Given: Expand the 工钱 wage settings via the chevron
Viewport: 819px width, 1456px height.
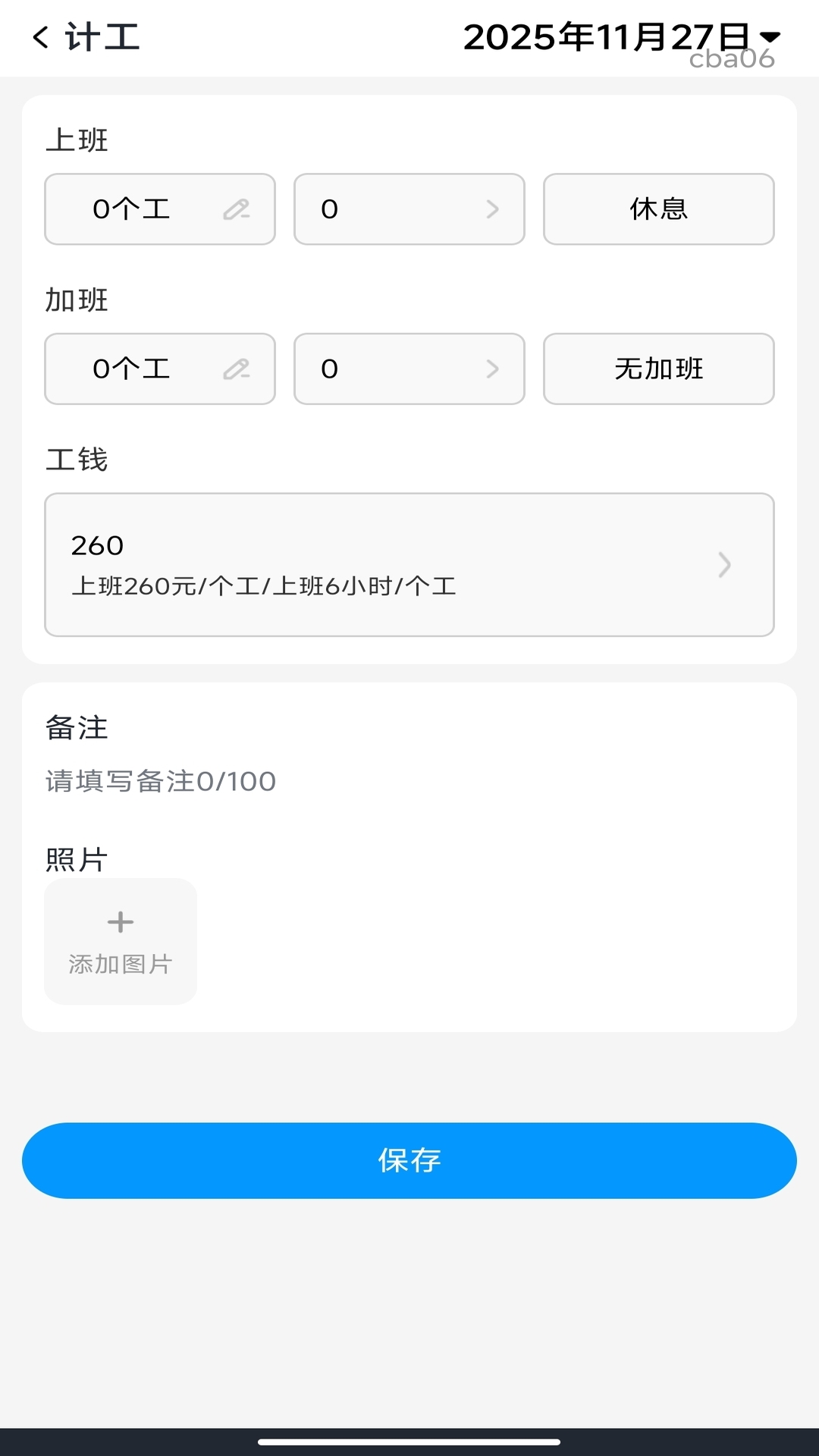Looking at the screenshot, I should click(726, 565).
